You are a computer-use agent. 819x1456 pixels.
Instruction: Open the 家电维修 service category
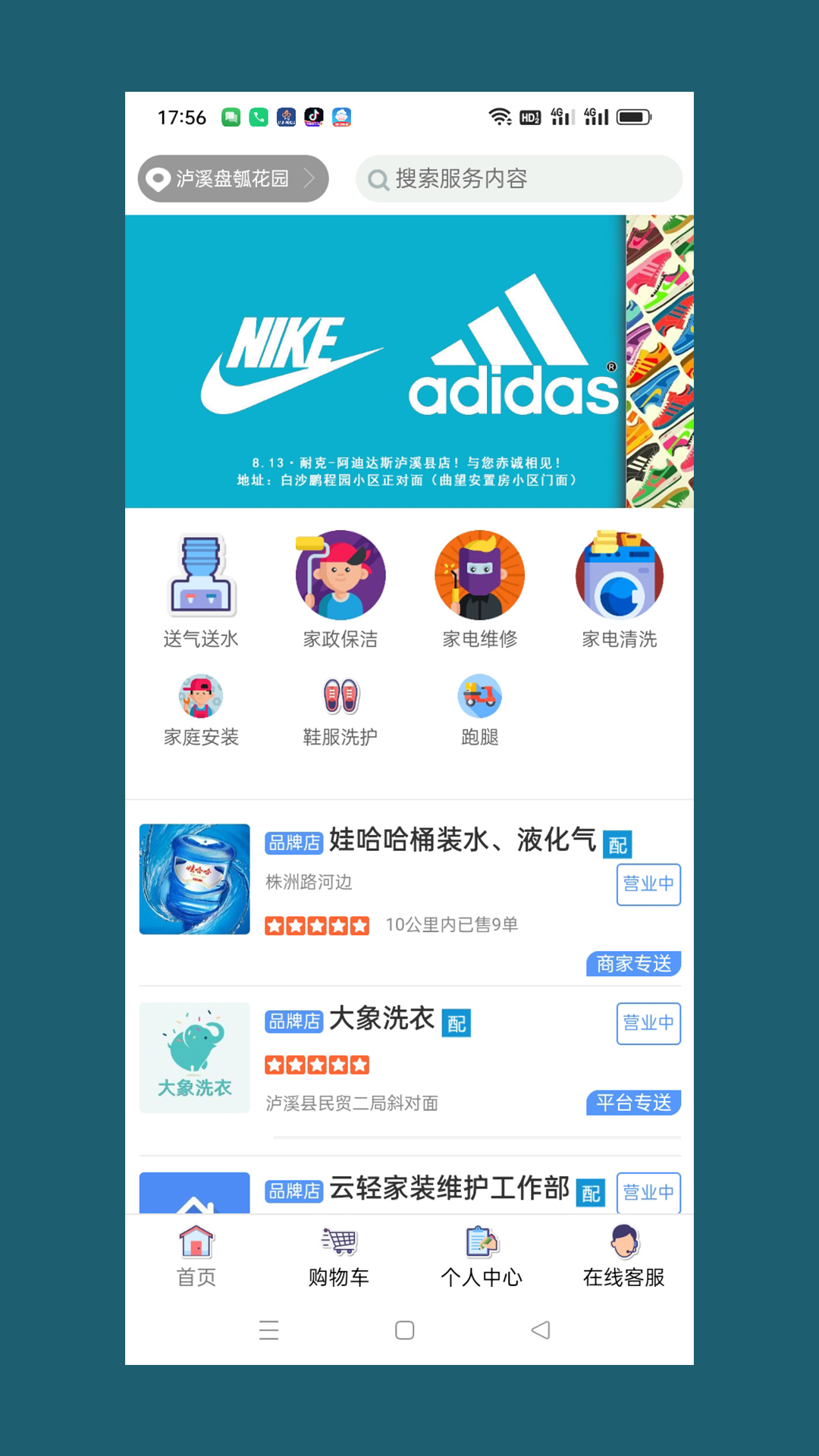pyautogui.click(x=480, y=591)
